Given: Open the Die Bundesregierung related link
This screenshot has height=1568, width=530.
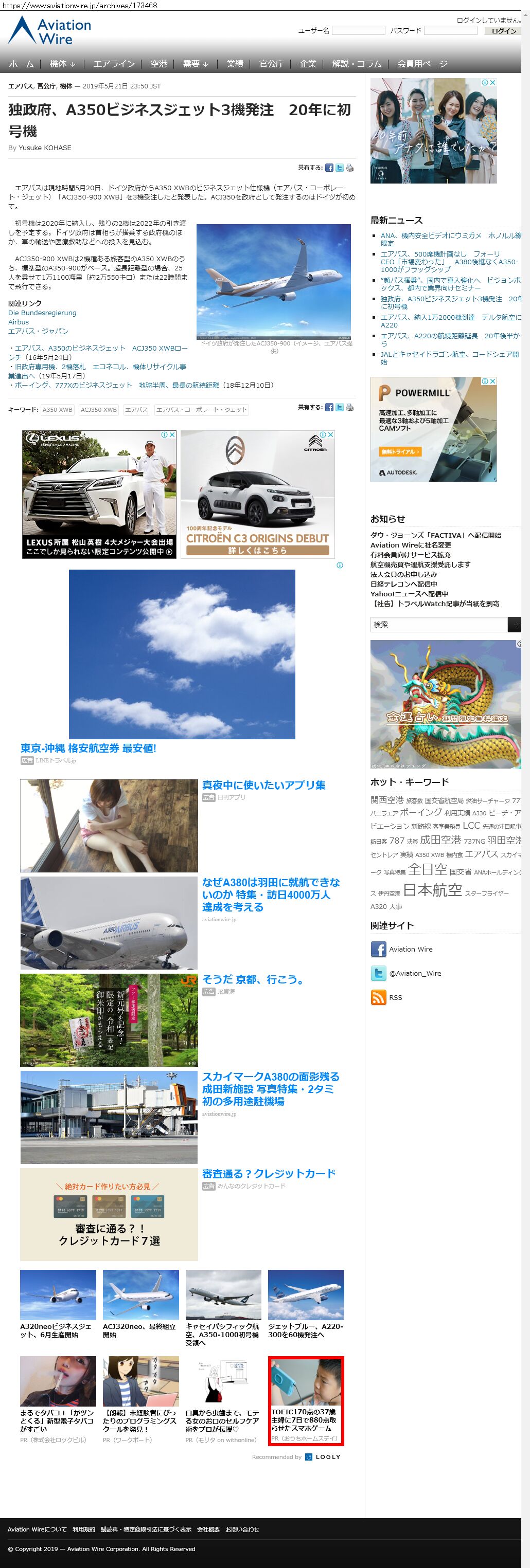Looking at the screenshot, I should [x=42, y=313].
